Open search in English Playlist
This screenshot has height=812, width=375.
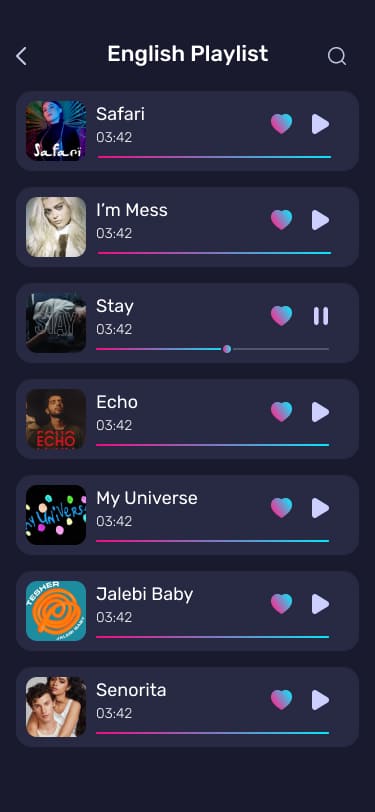pyautogui.click(x=337, y=56)
